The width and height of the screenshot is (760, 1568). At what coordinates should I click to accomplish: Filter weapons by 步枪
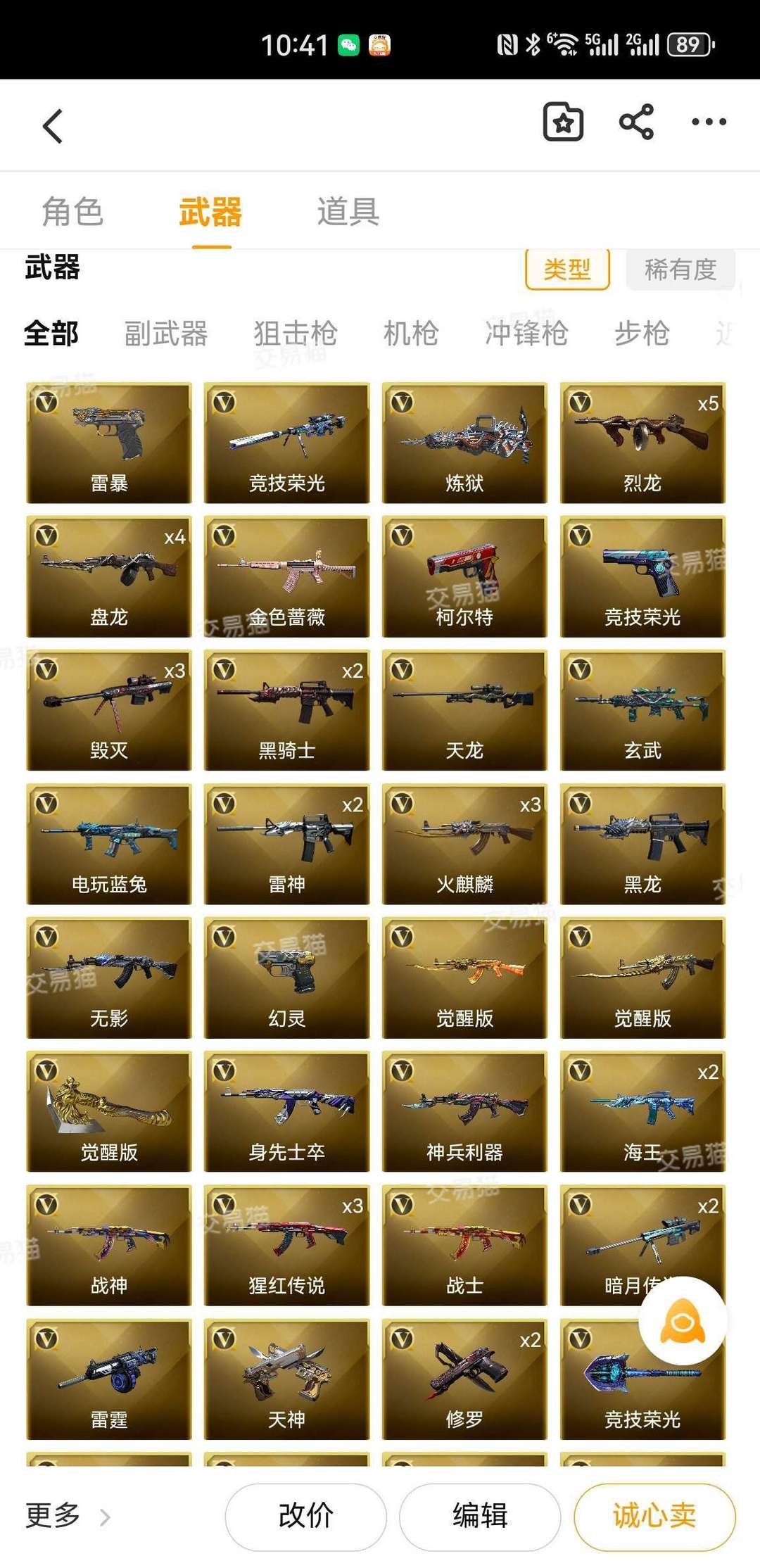642,333
